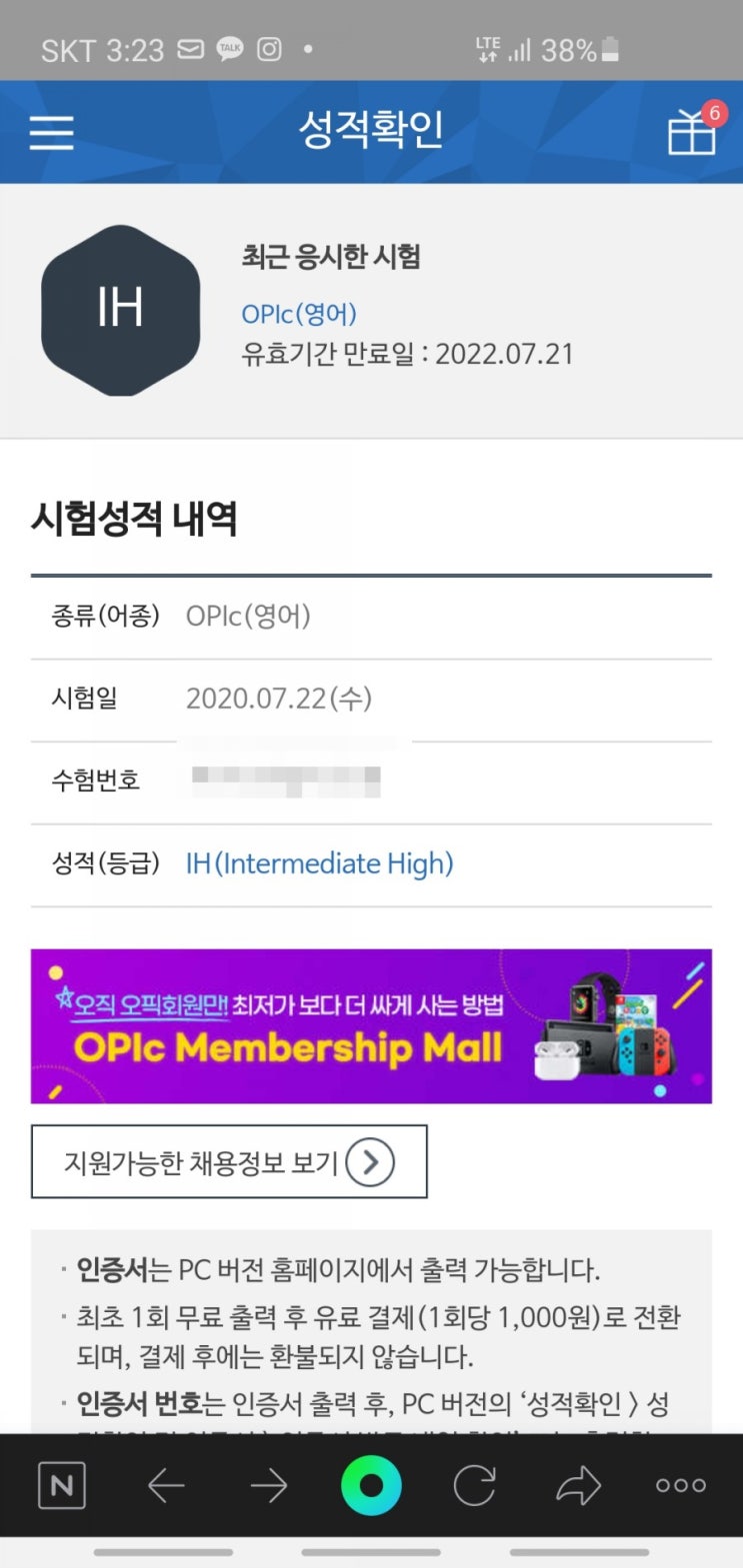The width and height of the screenshot is (743, 1568).
Task: Tap the Naver N logo in browser bar
Action: (62, 1486)
